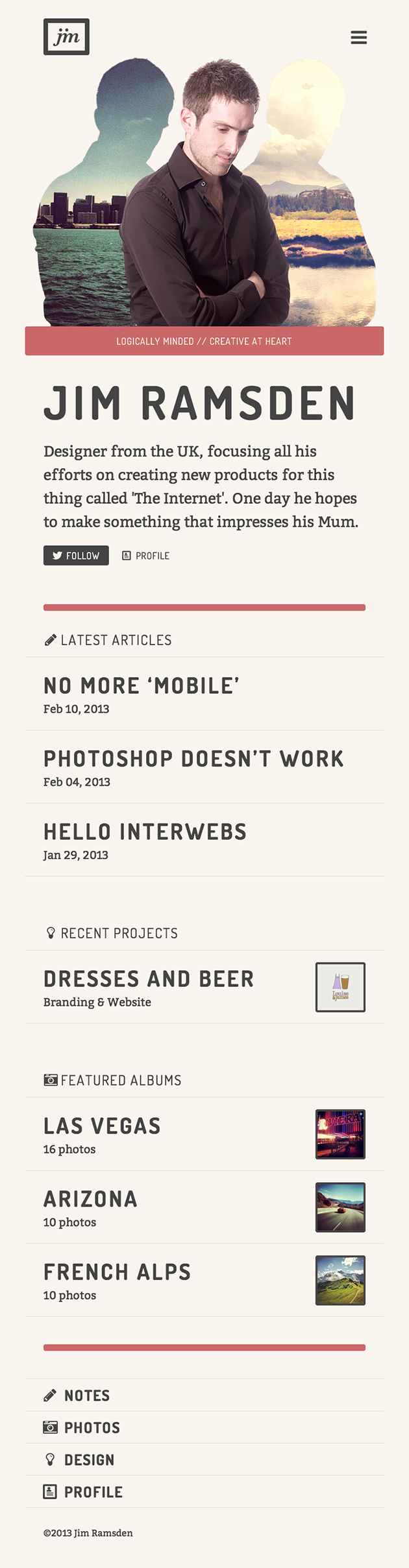View the Dresses and Beer project
Screen dimensions: 409x1568
tap(149, 979)
